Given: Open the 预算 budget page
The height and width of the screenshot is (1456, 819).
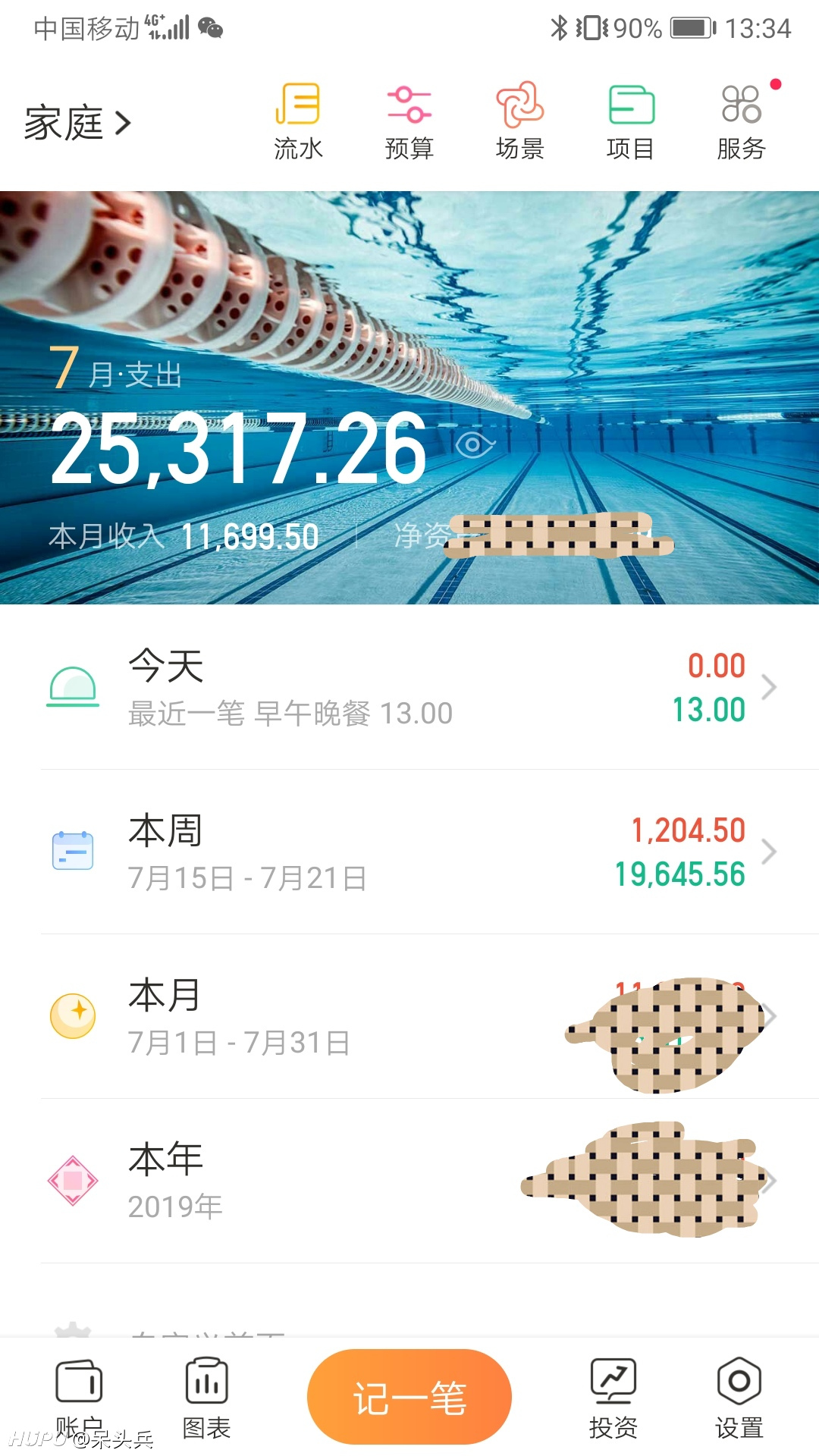Looking at the screenshot, I should (409, 123).
